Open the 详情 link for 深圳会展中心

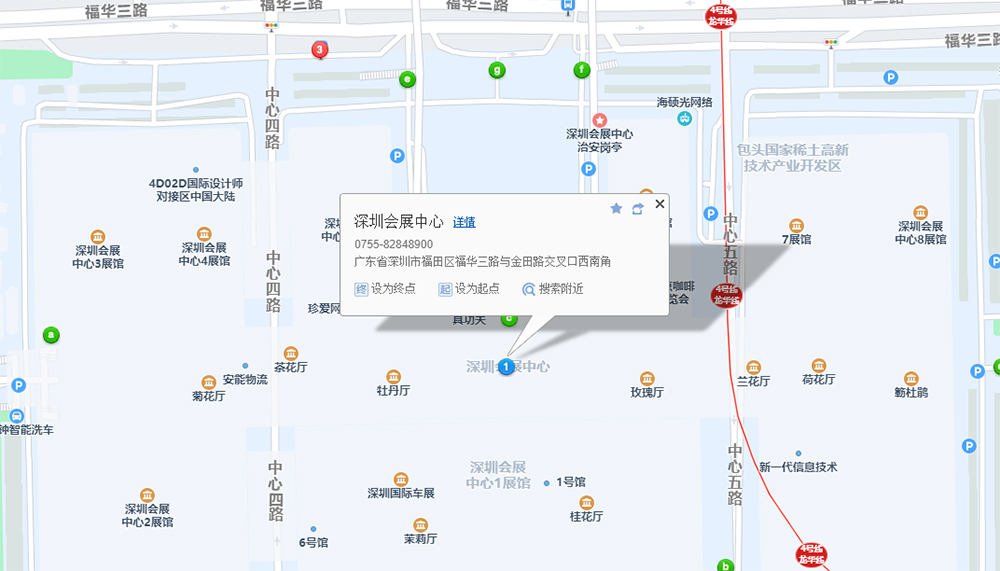pos(464,222)
